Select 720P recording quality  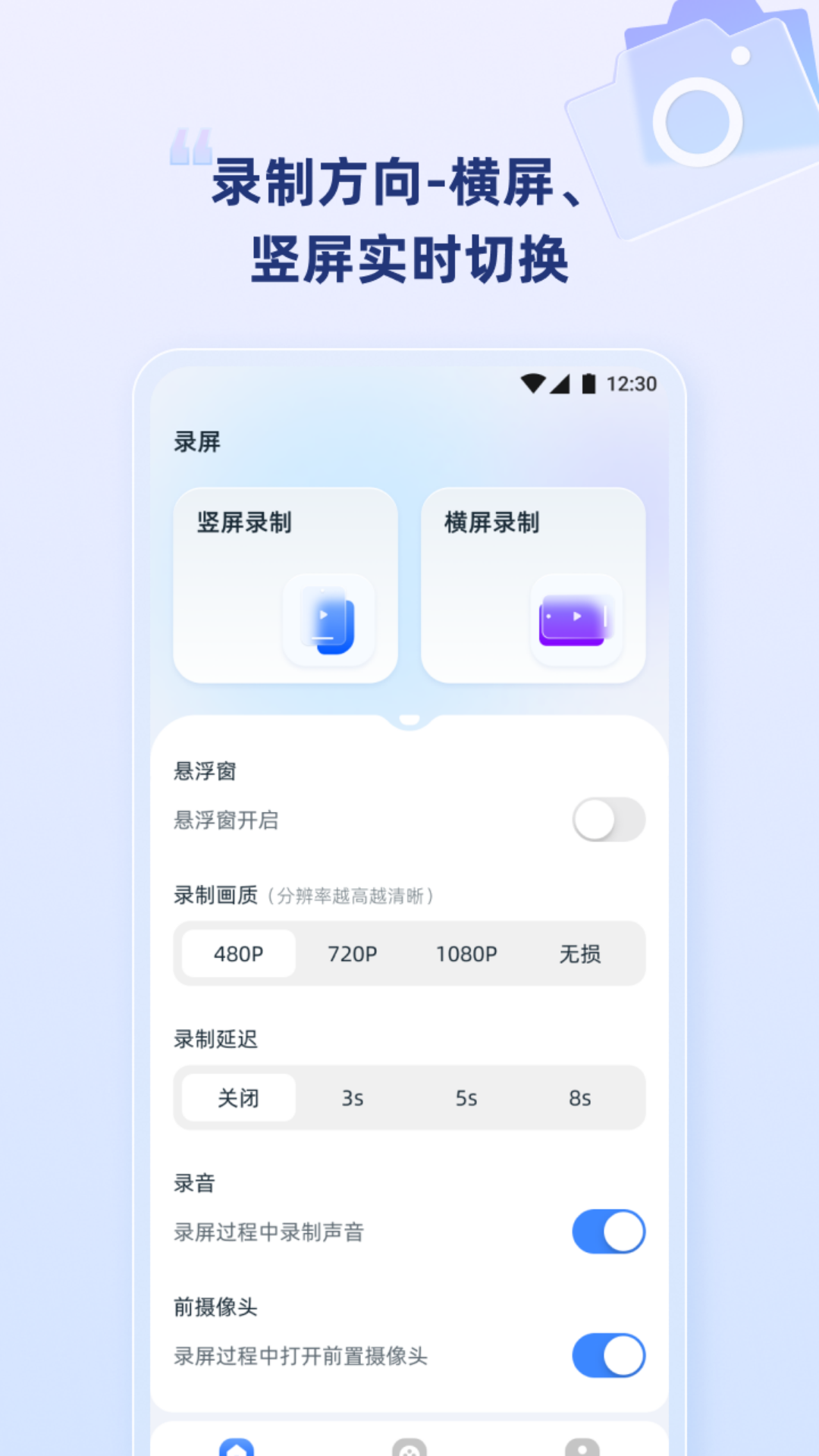pos(353,954)
